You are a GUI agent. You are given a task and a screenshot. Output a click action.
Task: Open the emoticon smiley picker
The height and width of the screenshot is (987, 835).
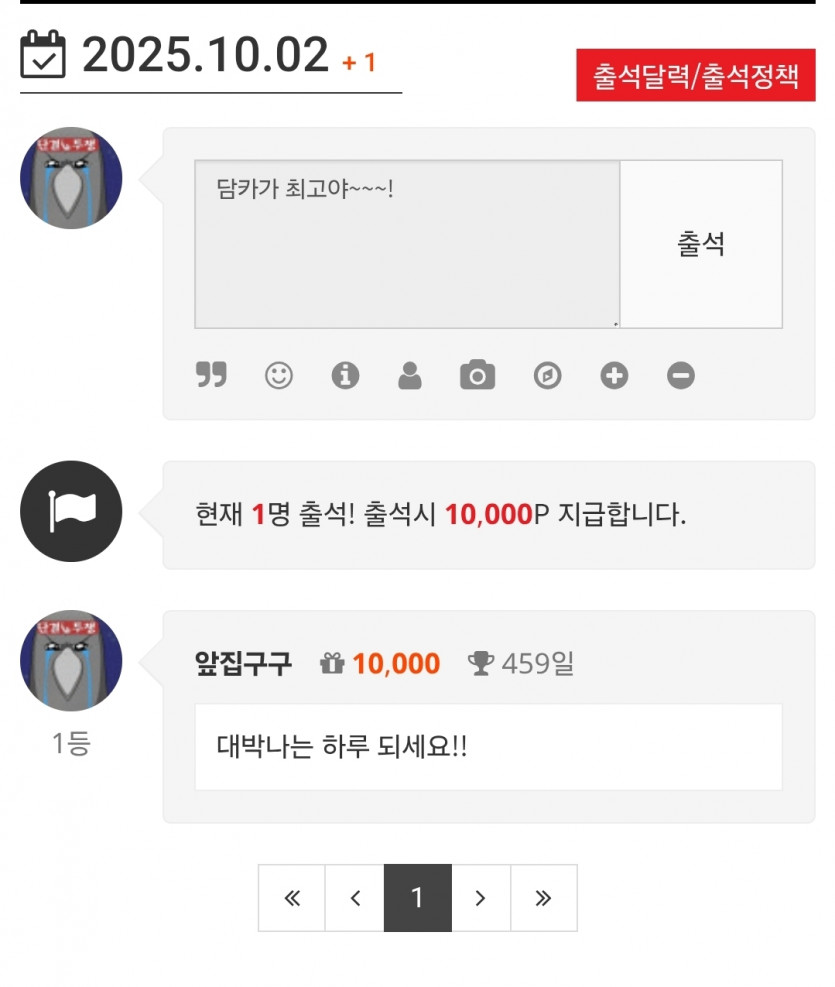click(279, 375)
